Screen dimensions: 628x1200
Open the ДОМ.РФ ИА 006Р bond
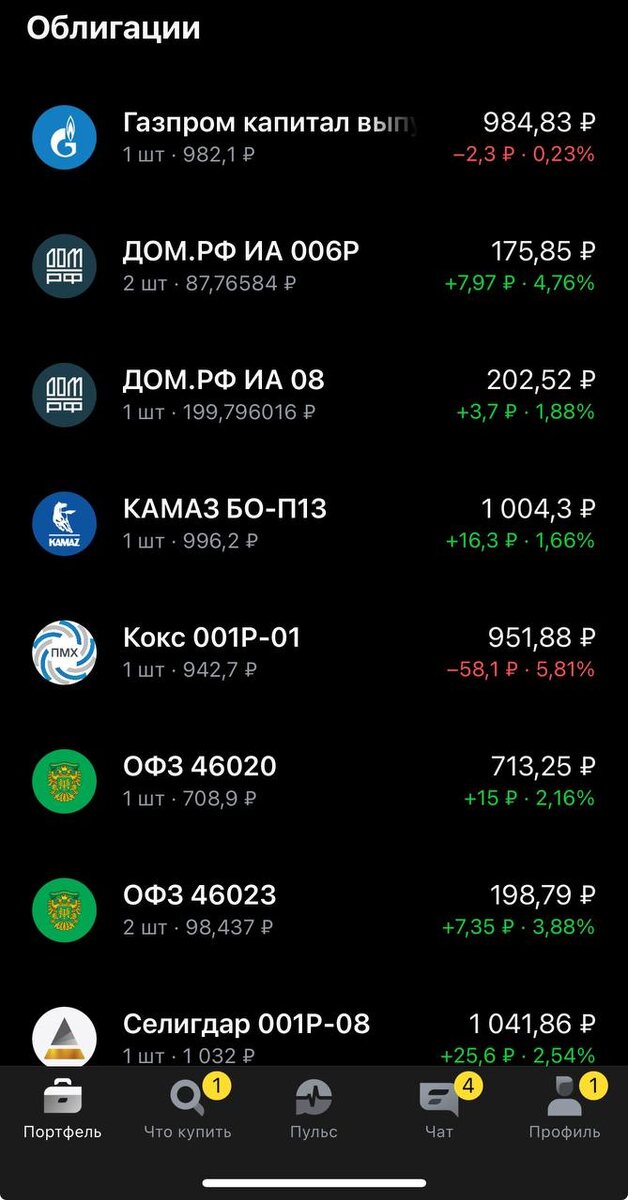[x=313, y=266]
